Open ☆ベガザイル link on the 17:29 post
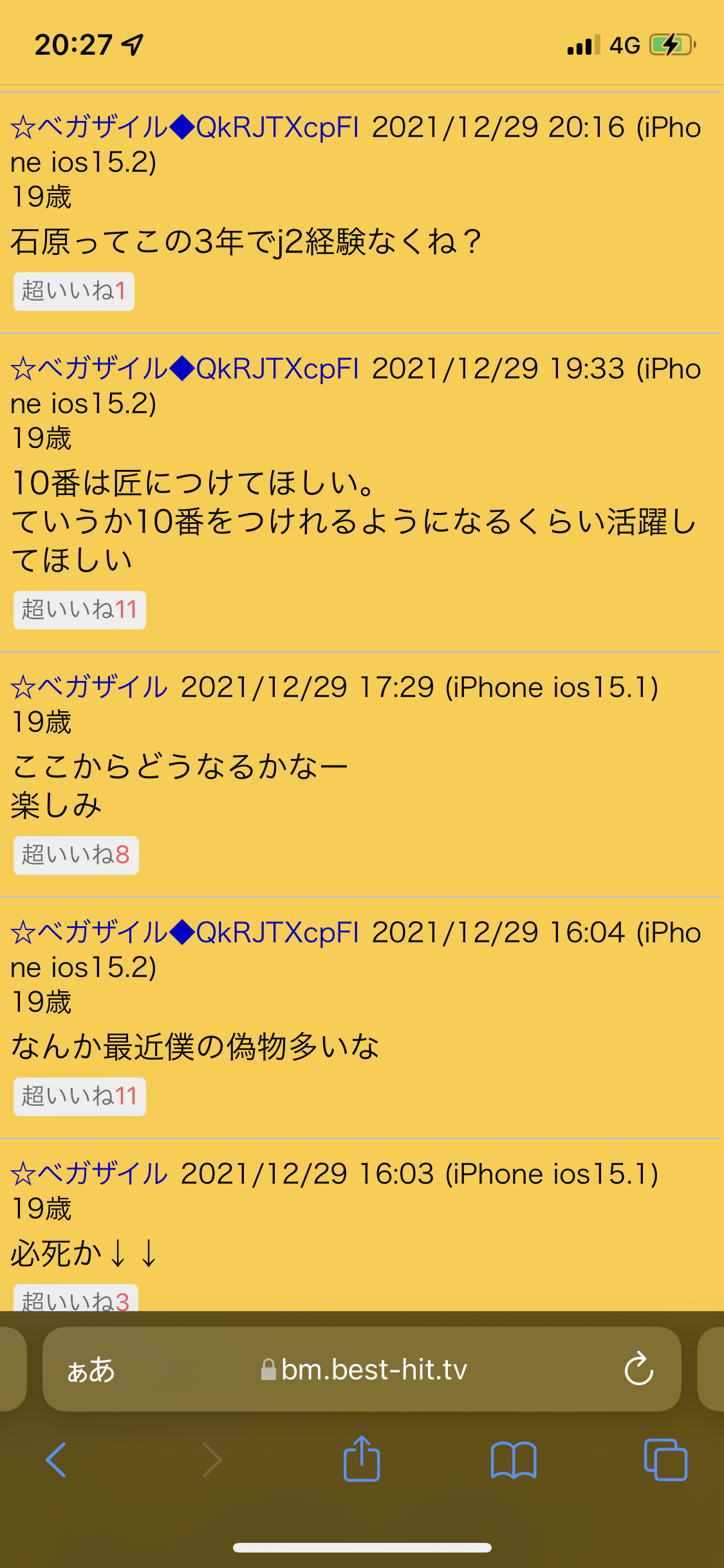Screen dimensions: 724x1568 89,687
